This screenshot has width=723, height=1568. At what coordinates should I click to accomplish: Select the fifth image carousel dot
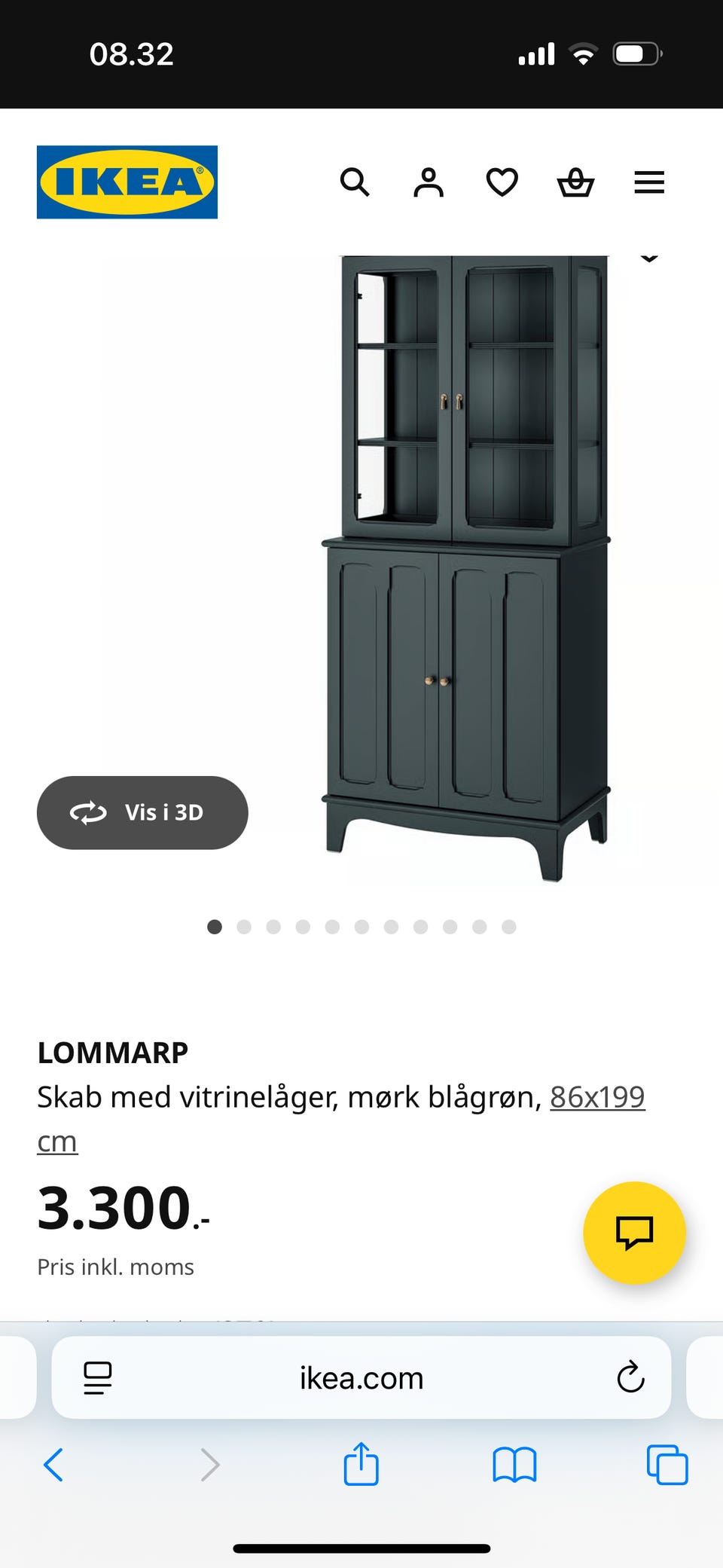pos(332,927)
